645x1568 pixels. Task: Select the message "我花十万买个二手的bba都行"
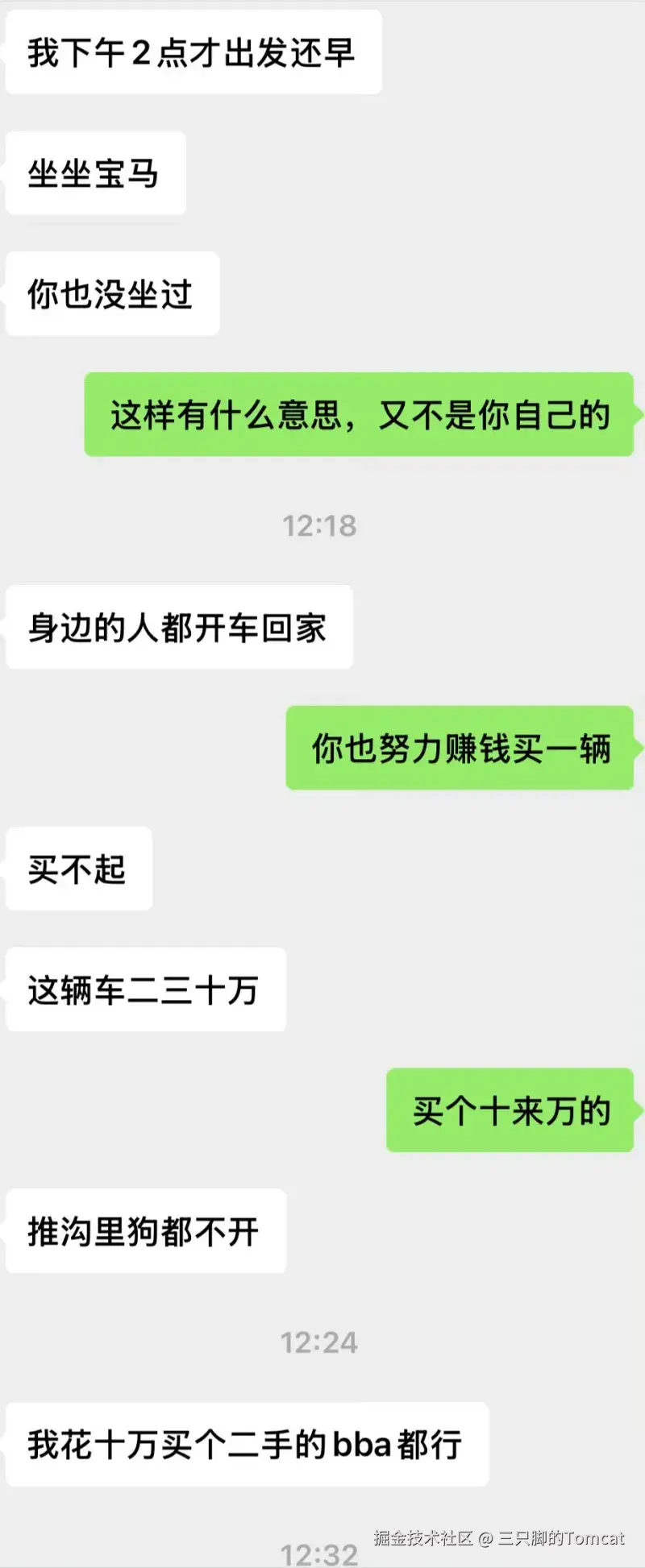click(x=246, y=1445)
